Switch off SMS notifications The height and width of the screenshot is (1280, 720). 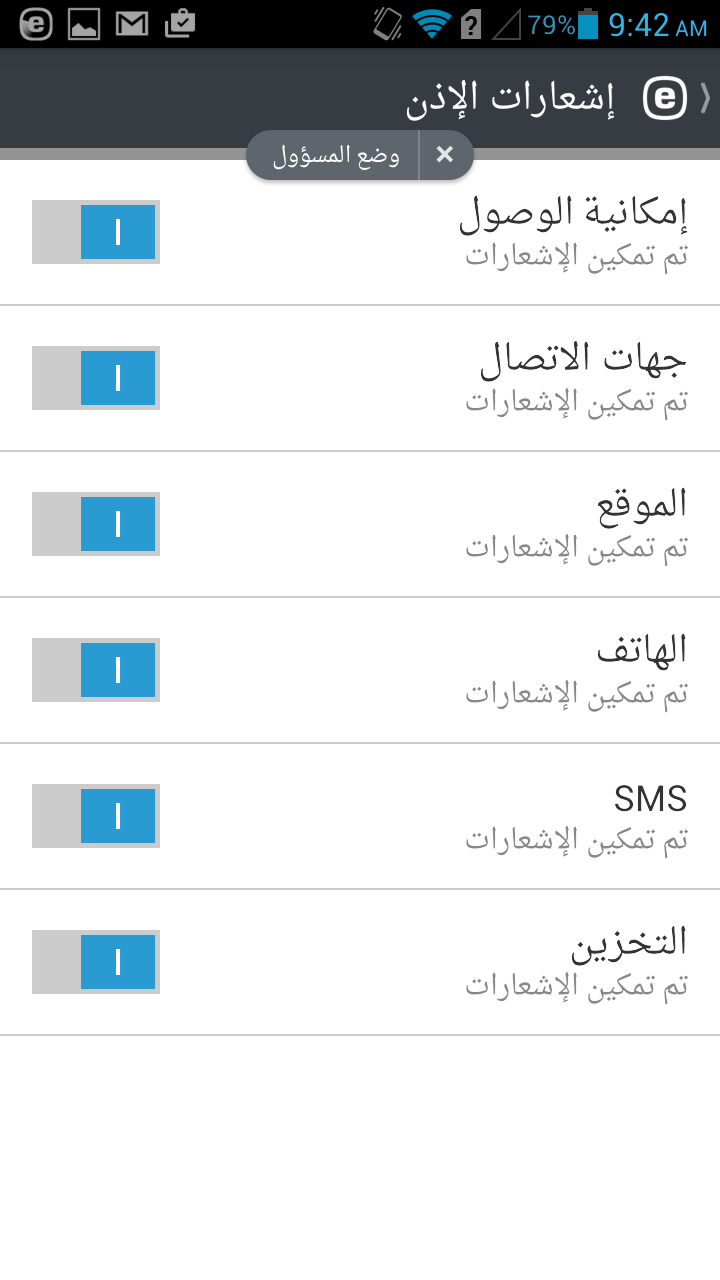(96, 816)
